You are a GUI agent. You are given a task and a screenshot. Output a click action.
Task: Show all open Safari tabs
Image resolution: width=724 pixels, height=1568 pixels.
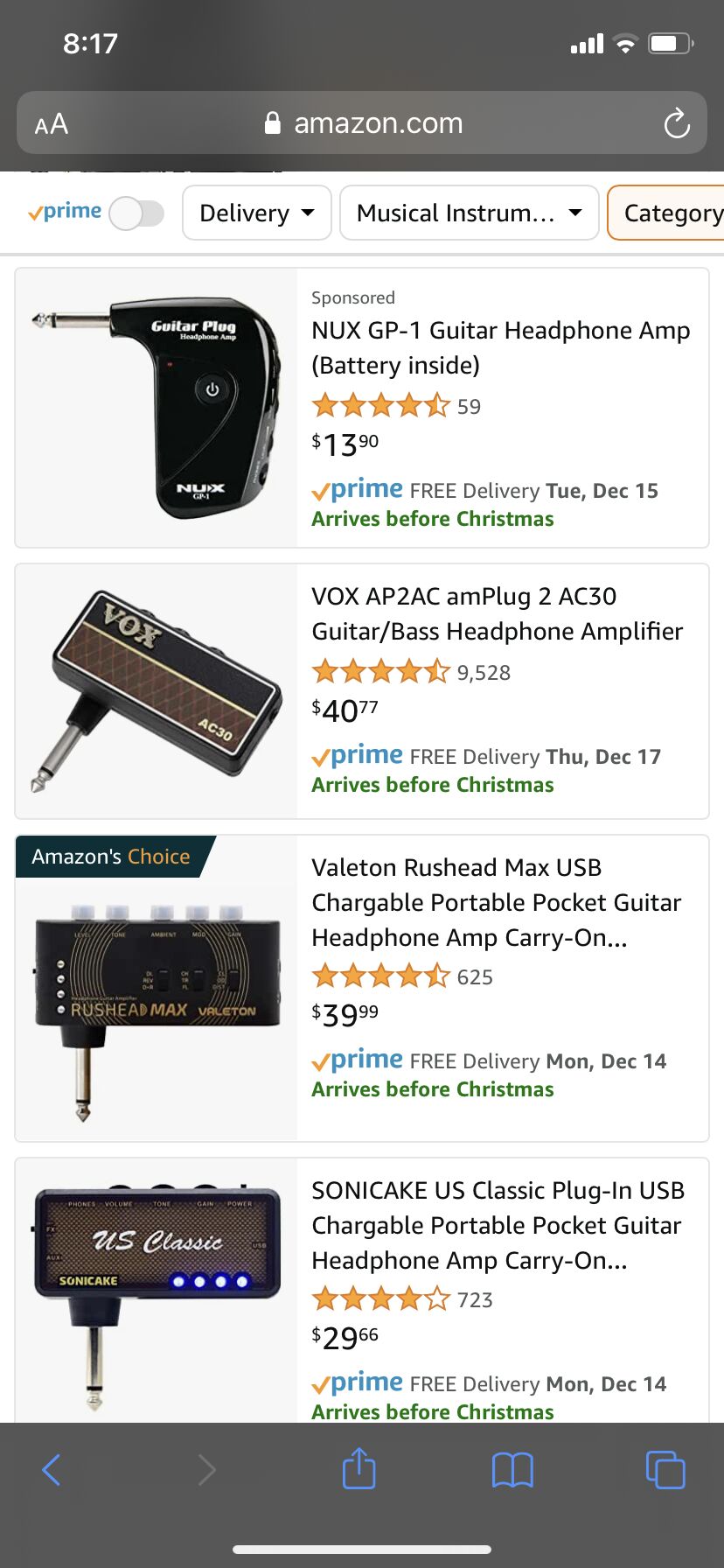pos(665,1469)
